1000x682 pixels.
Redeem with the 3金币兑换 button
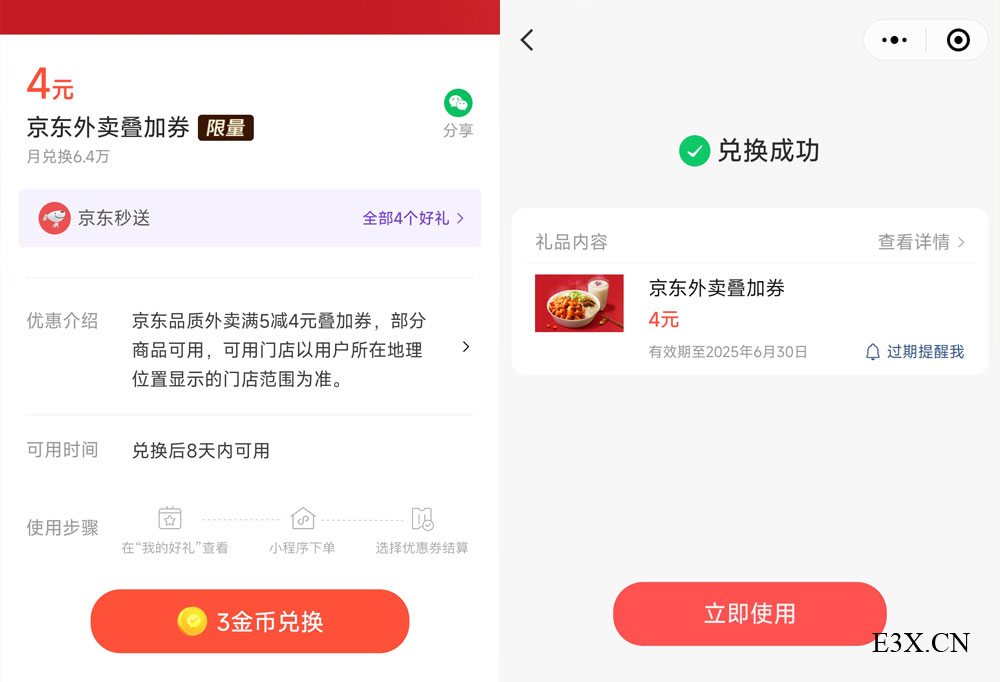pyautogui.click(x=250, y=621)
